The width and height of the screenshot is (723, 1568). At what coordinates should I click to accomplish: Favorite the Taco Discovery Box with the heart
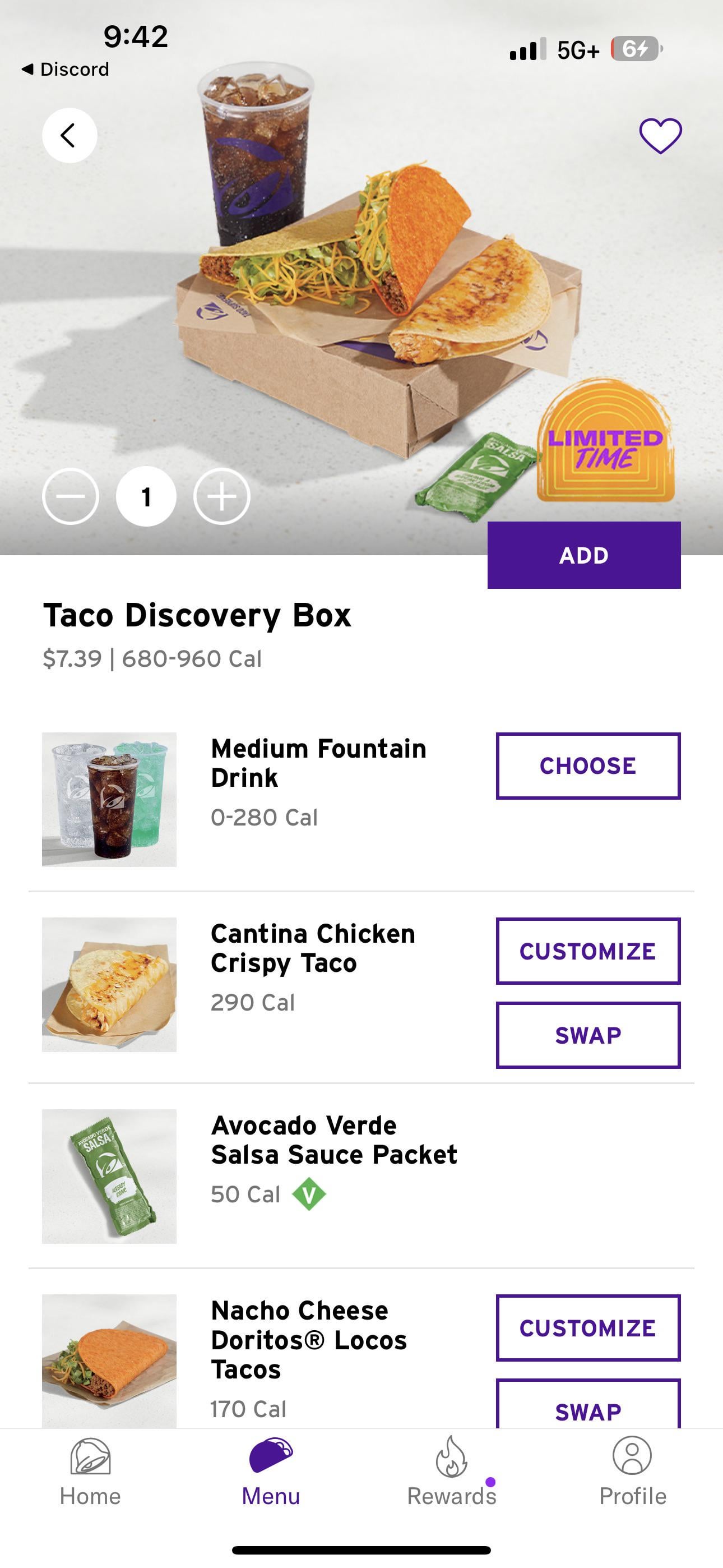[x=660, y=135]
